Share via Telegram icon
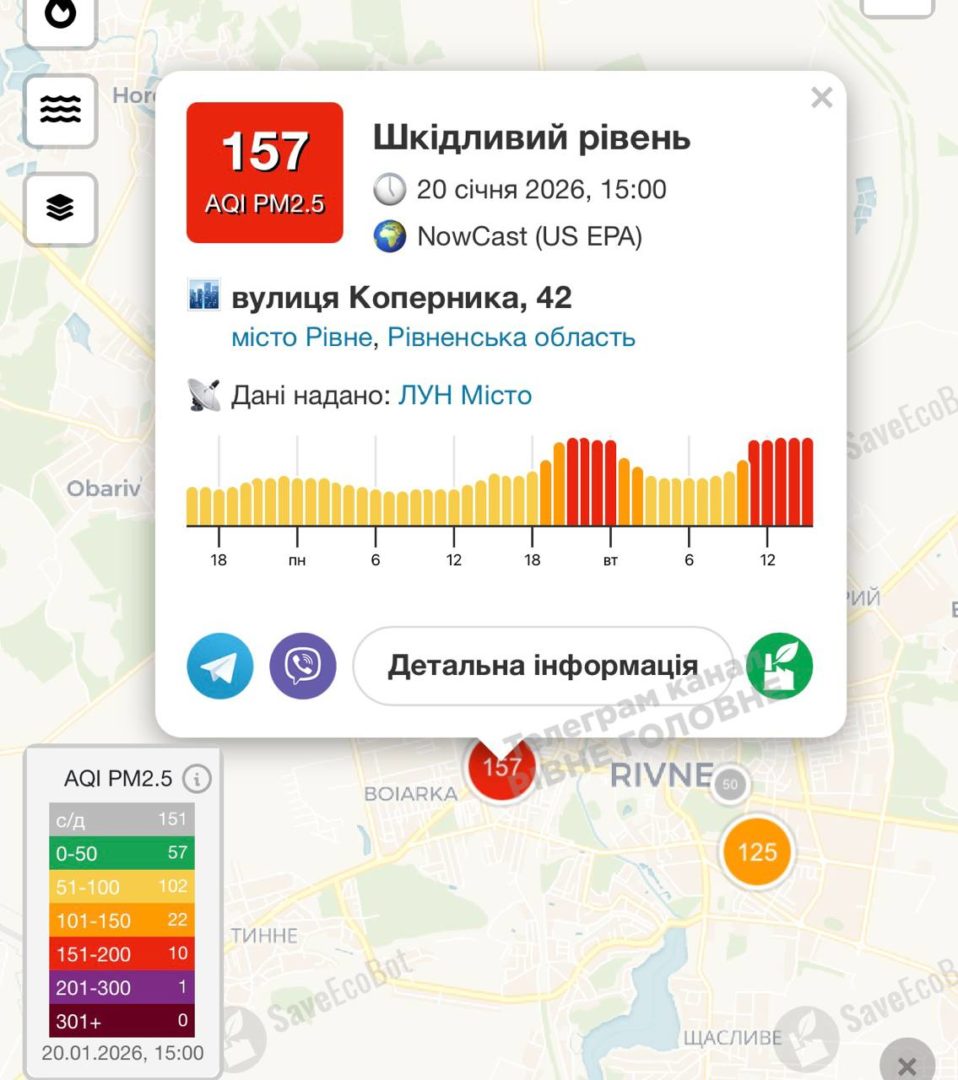Viewport: 958px width, 1080px height. [220, 666]
